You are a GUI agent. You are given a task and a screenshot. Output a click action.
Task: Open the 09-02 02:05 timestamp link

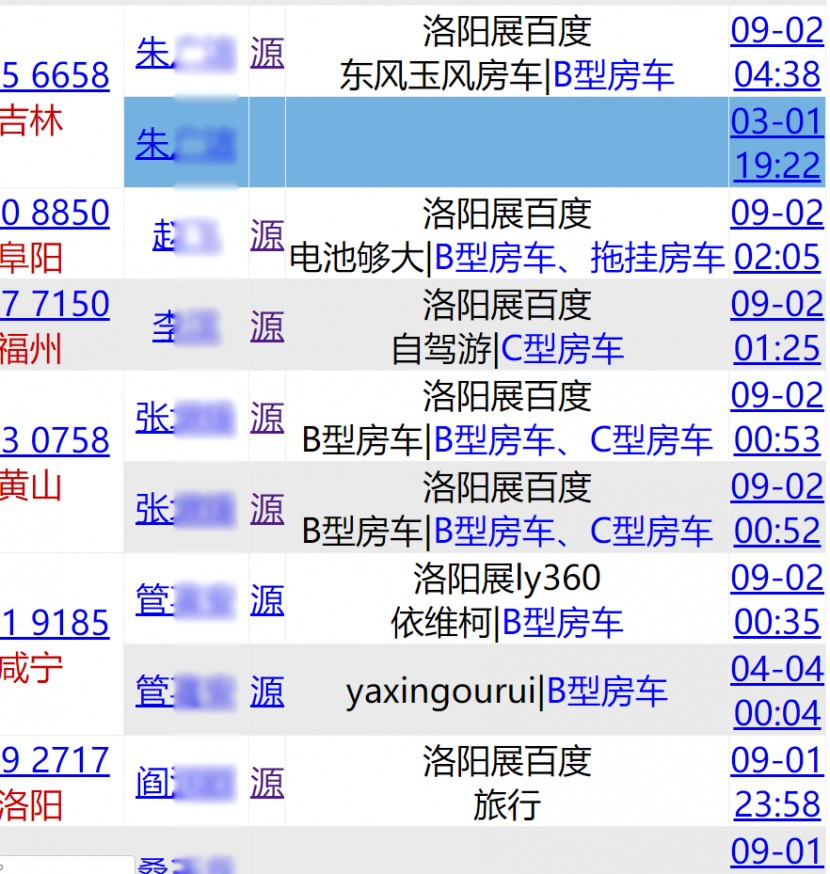(777, 235)
